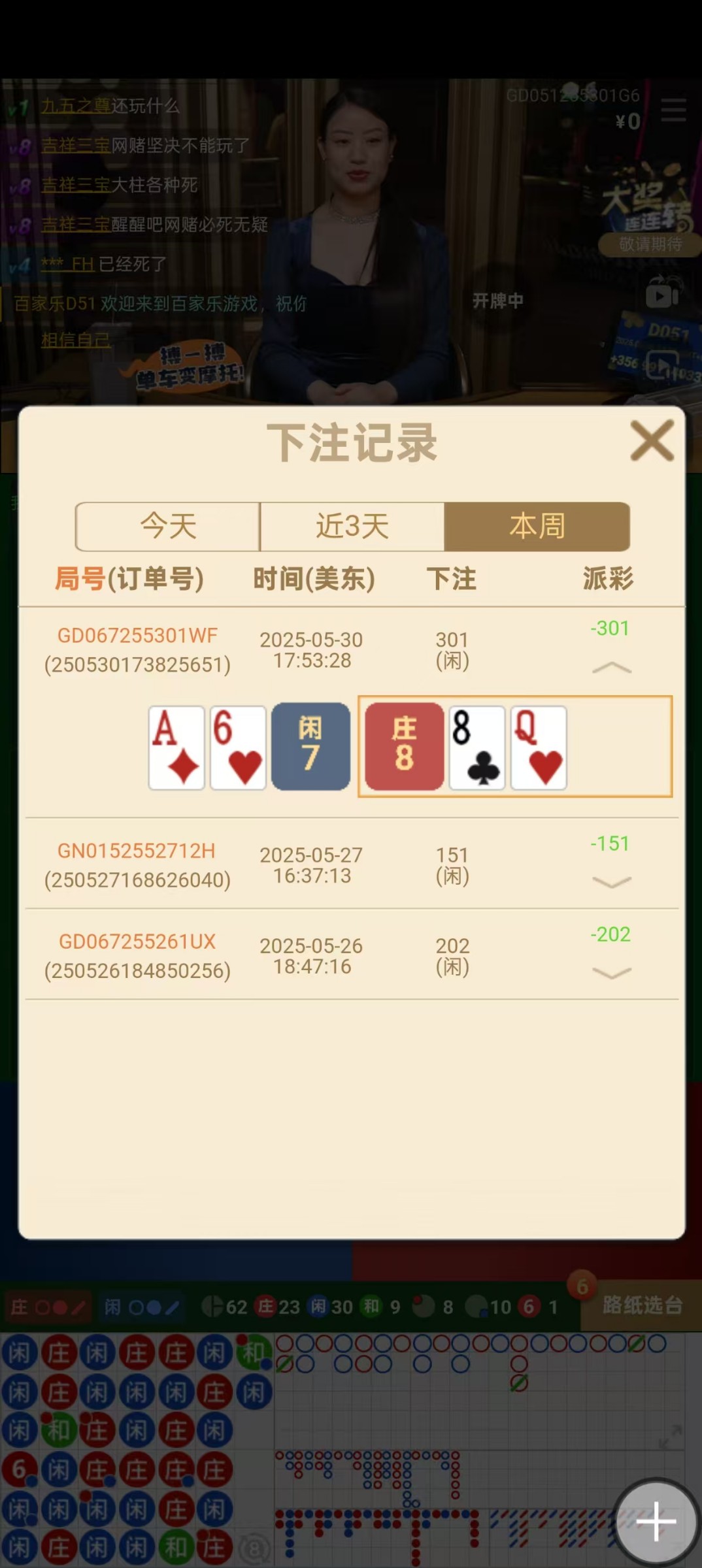Screen dimensions: 702x1568
Task: Open the hamburger menu at top right
Action: pos(673,110)
